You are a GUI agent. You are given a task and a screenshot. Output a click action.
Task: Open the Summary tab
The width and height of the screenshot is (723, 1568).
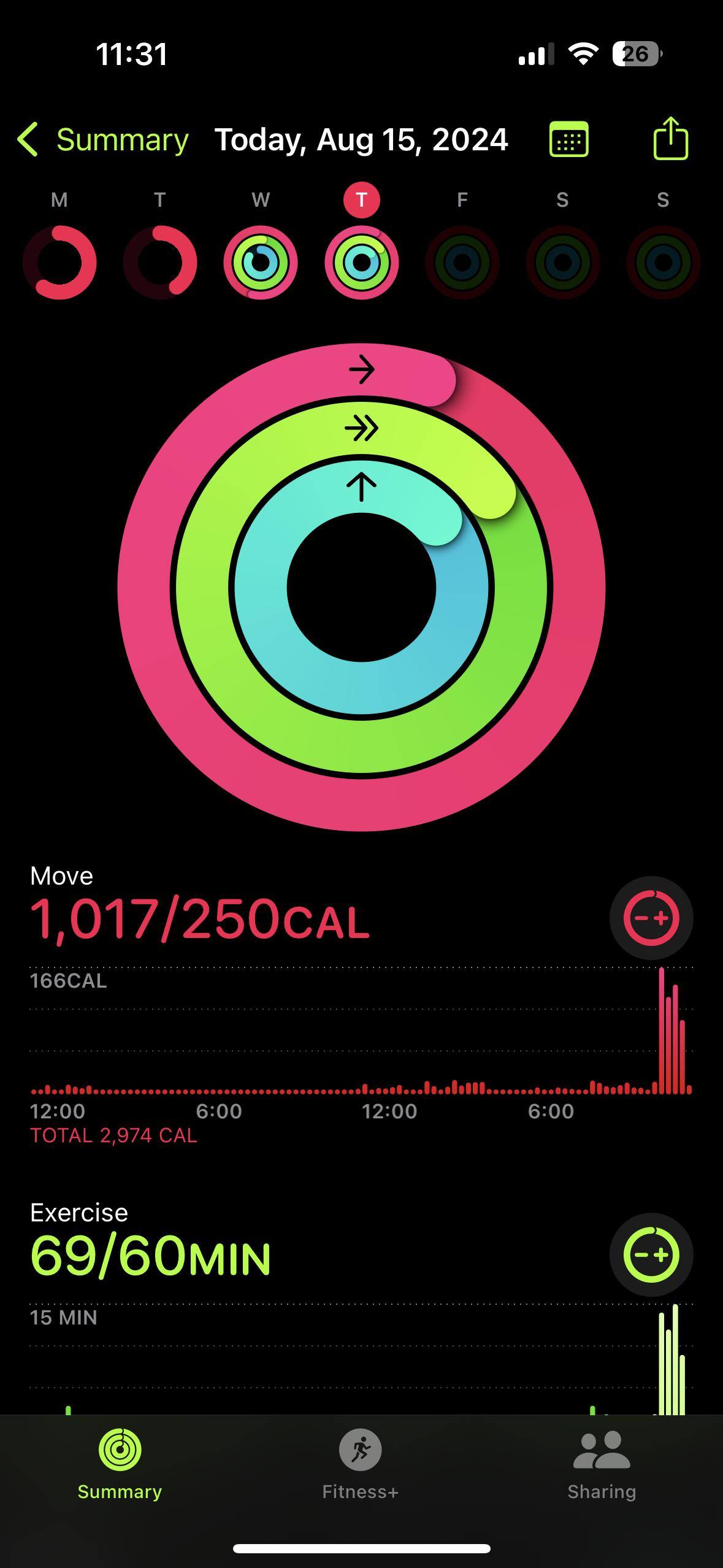pyautogui.click(x=120, y=1464)
